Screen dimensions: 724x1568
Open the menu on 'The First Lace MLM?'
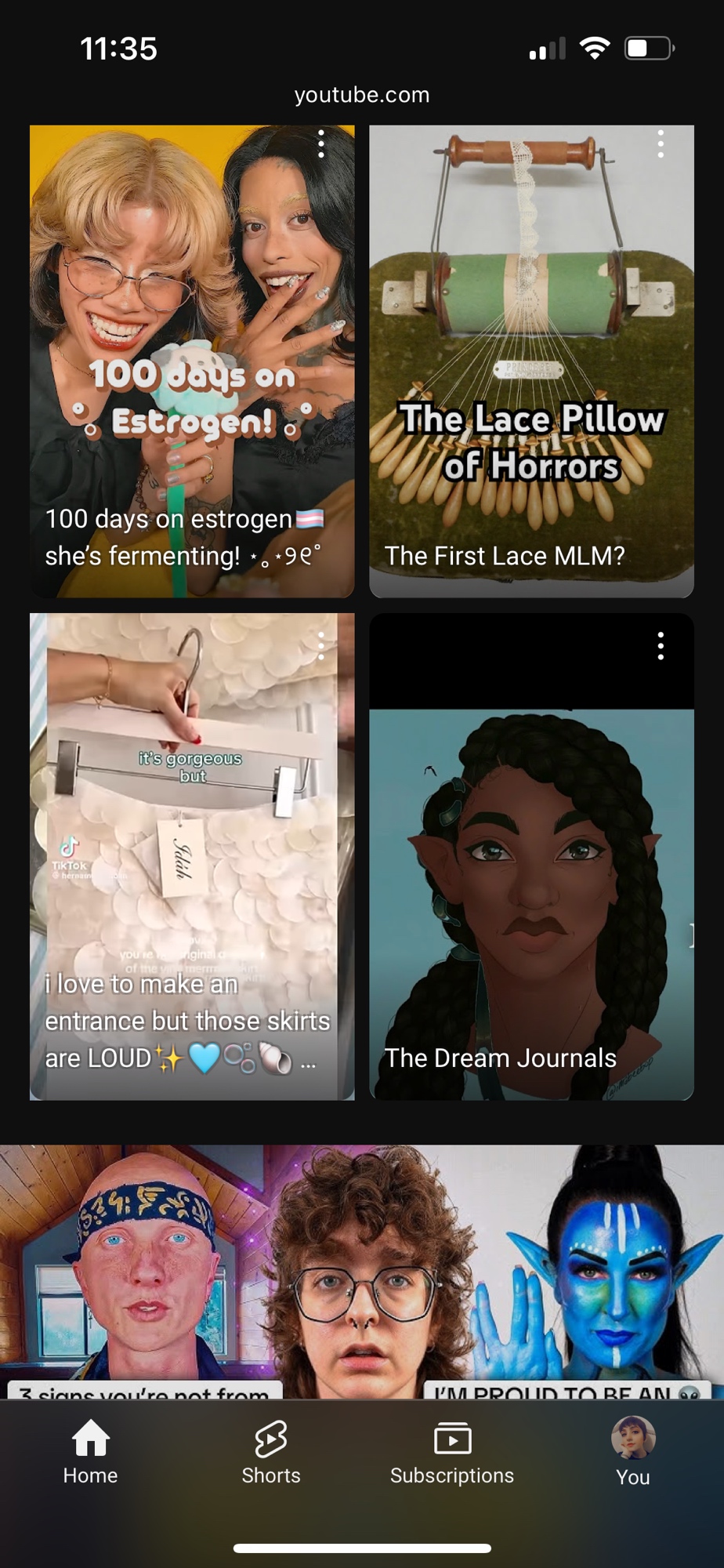pos(661,144)
